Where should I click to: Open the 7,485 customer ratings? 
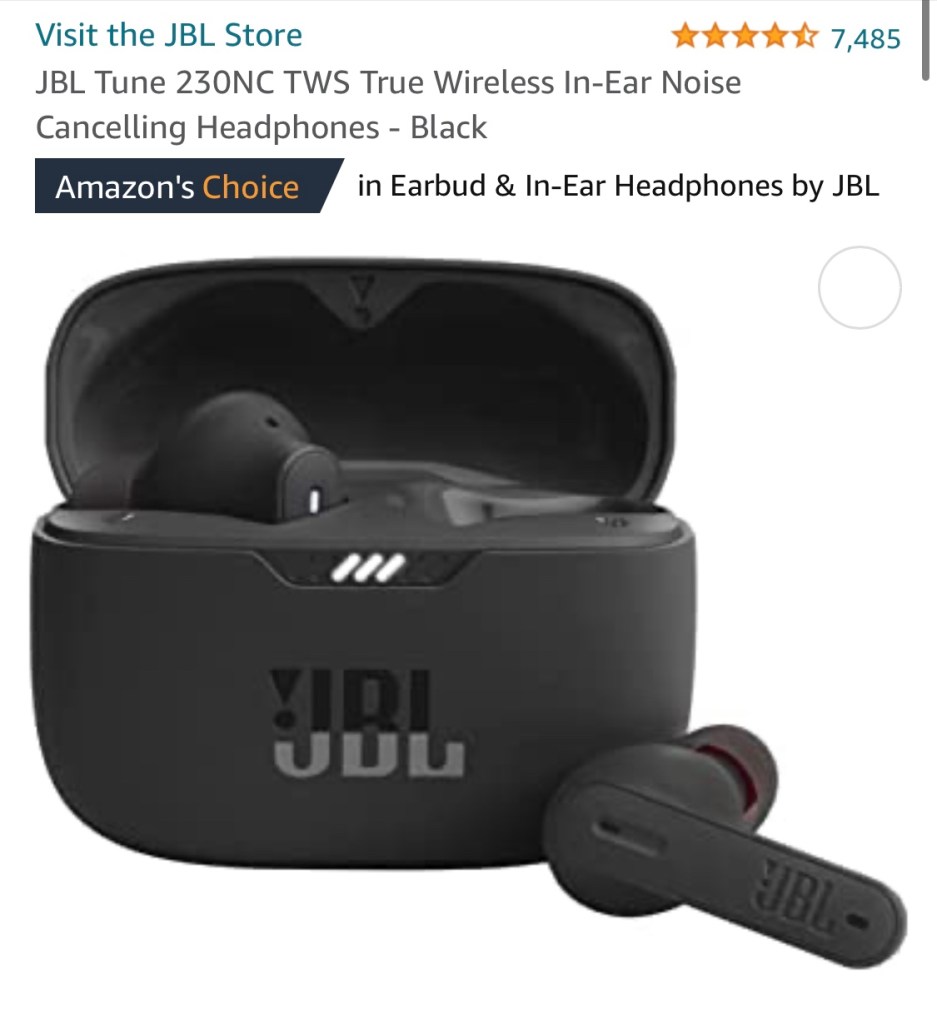coord(865,39)
